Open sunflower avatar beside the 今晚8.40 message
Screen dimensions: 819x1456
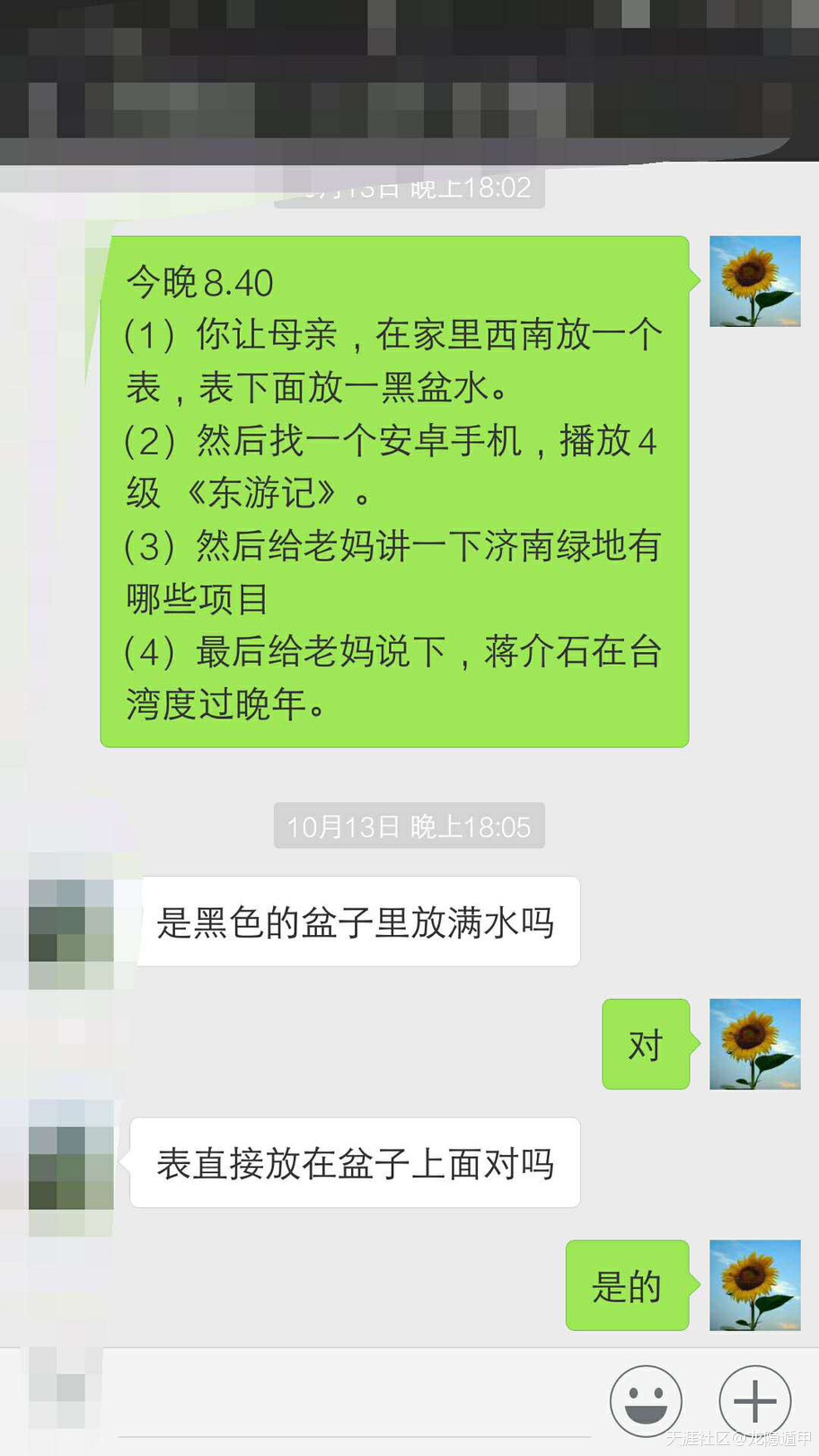coord(754,281)
